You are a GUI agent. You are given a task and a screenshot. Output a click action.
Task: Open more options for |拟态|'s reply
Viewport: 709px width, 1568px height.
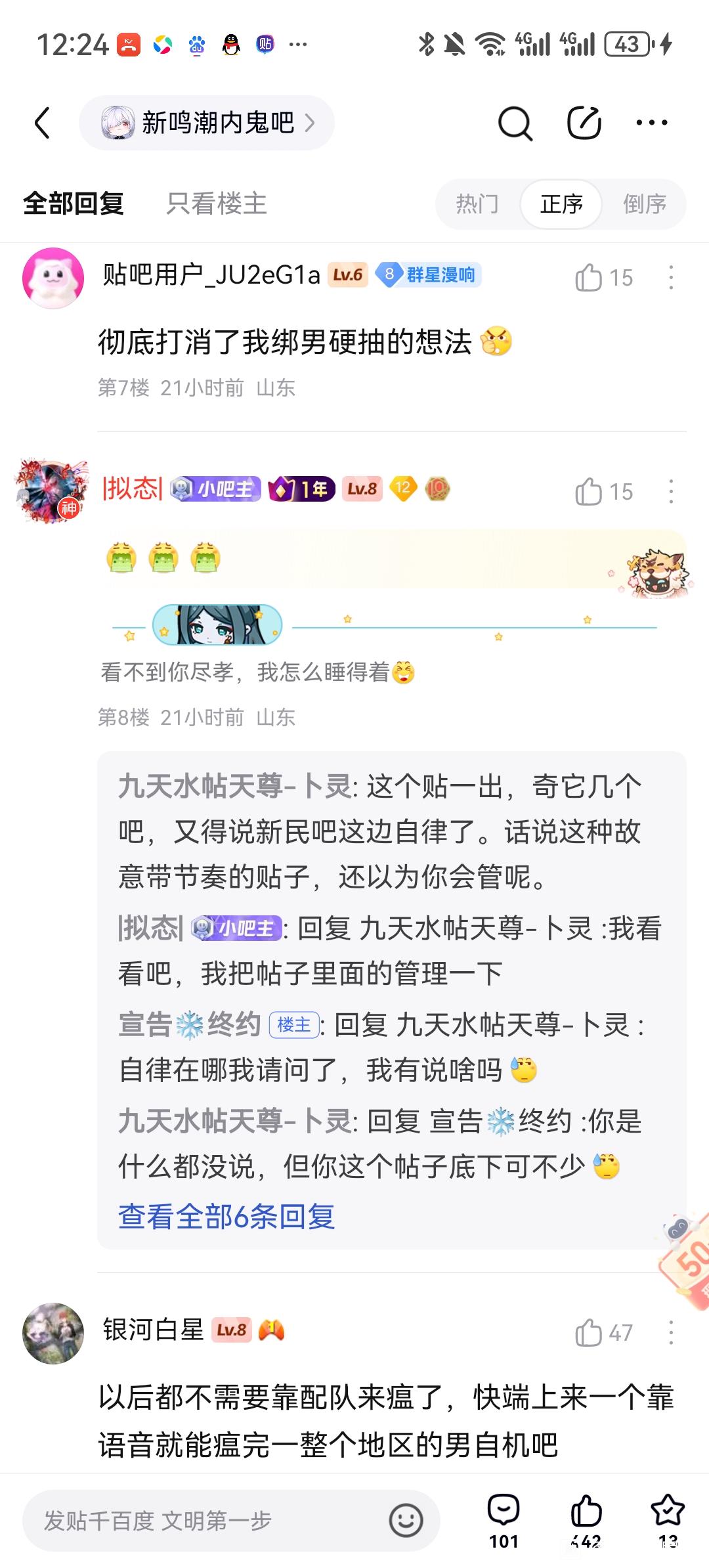670,492
